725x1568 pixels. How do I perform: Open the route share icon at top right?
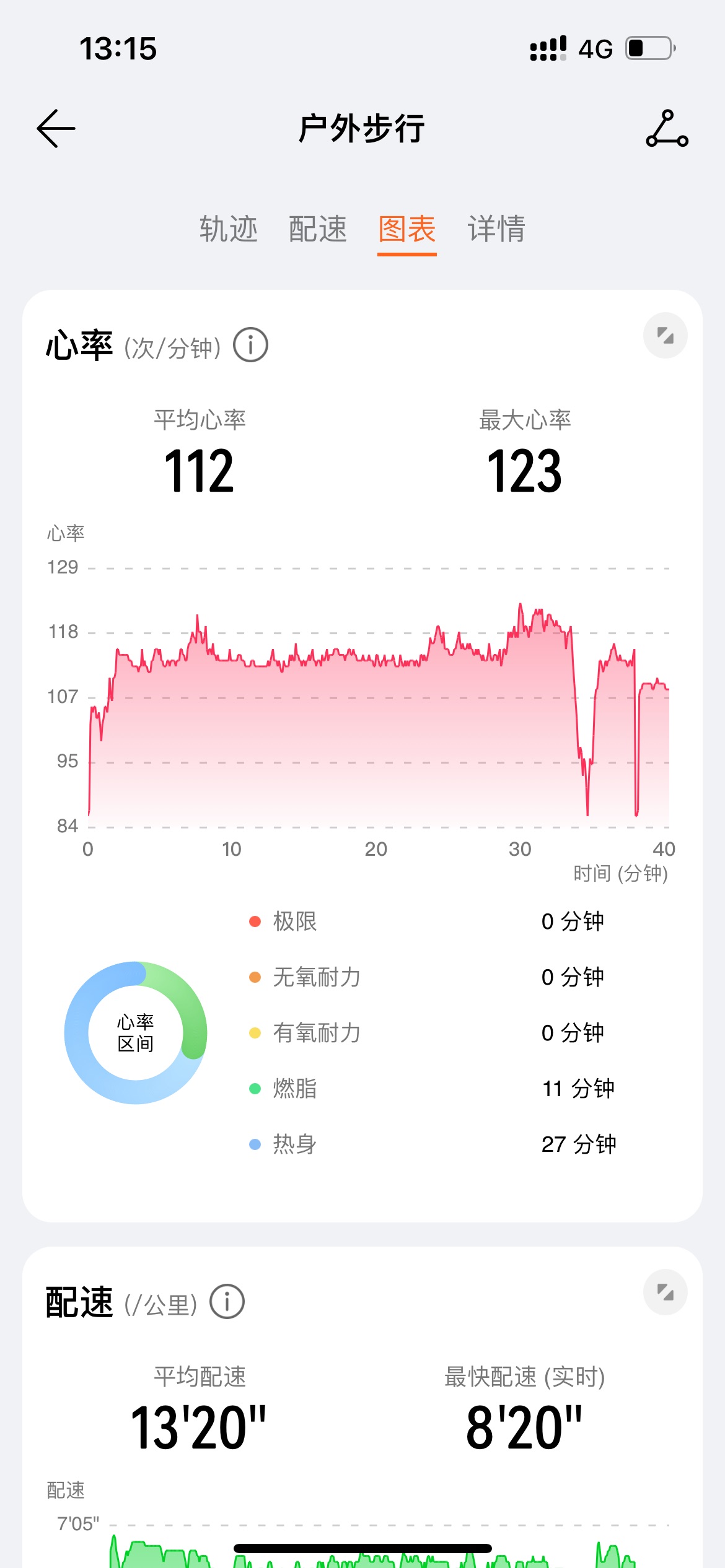click(x=667, y=129)
